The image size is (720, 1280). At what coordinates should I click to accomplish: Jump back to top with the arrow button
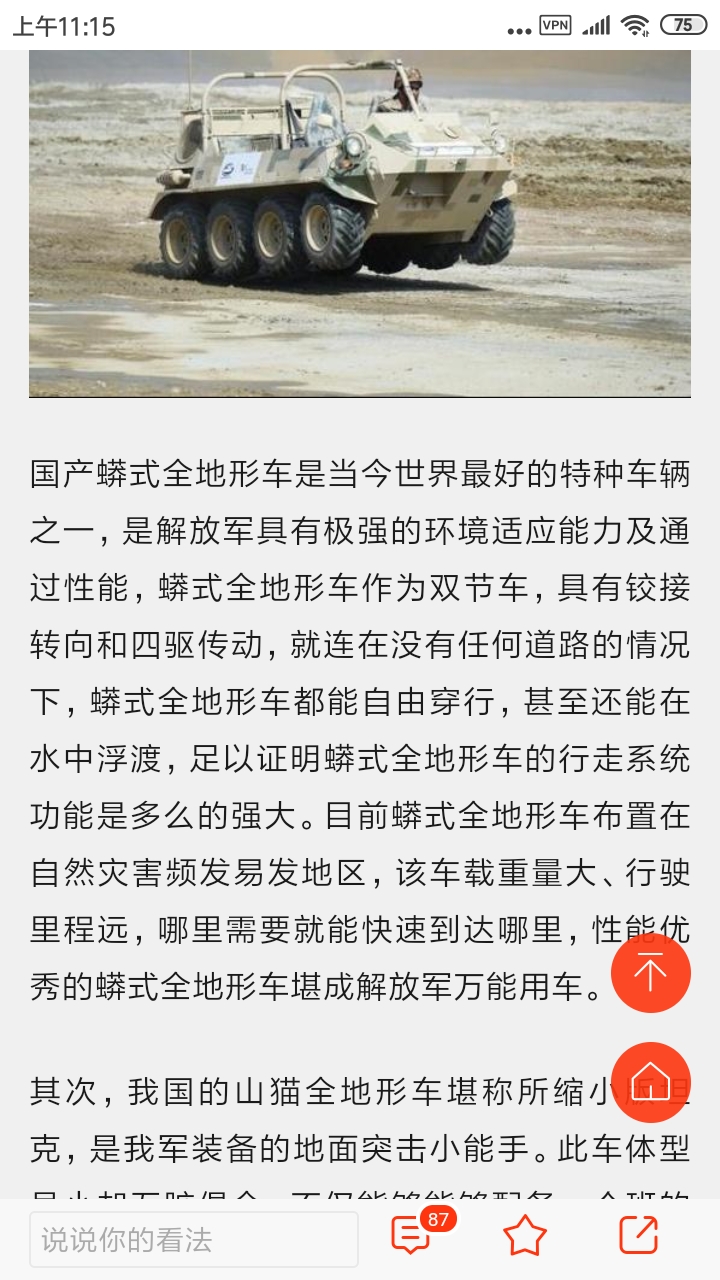coord(651,973)
